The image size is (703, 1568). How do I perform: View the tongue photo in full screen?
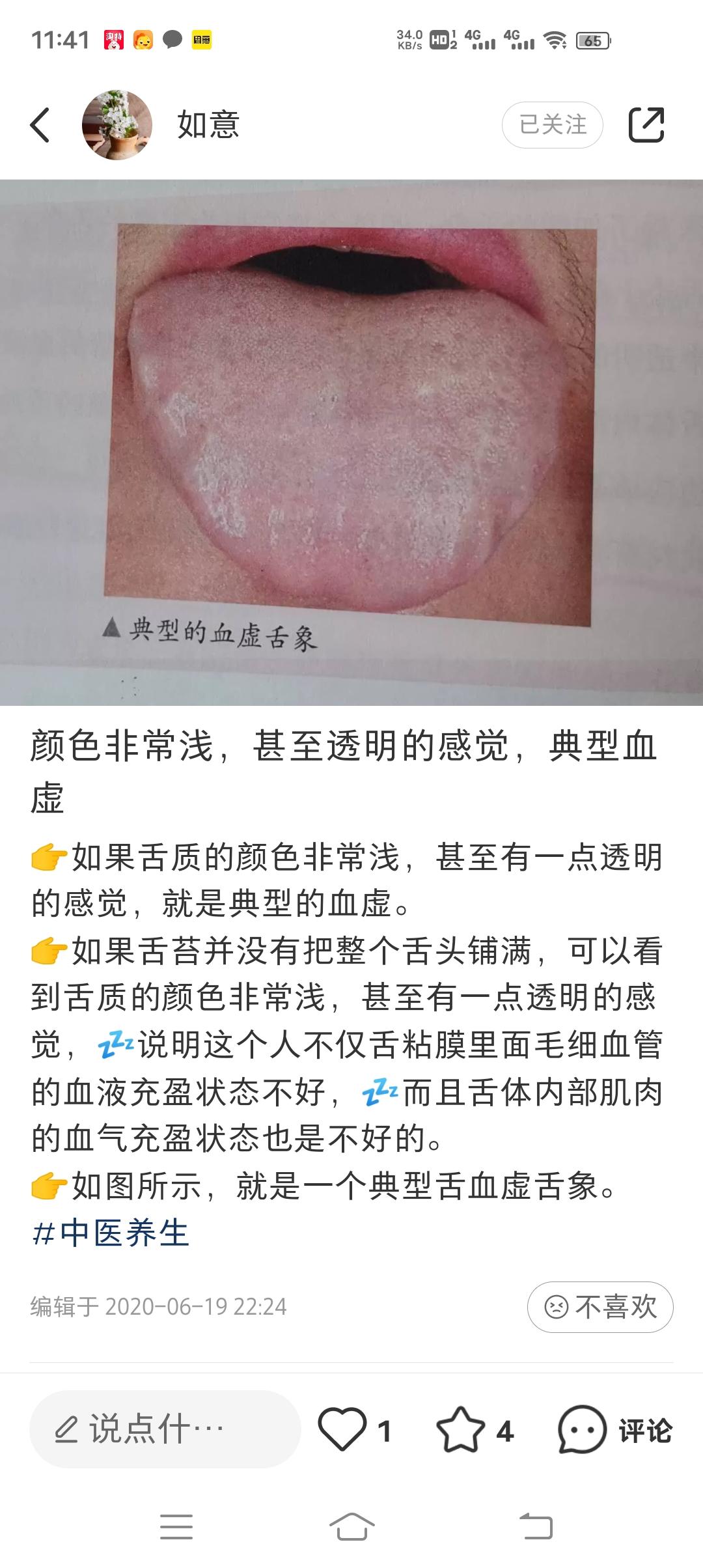(x=351, y=443)
